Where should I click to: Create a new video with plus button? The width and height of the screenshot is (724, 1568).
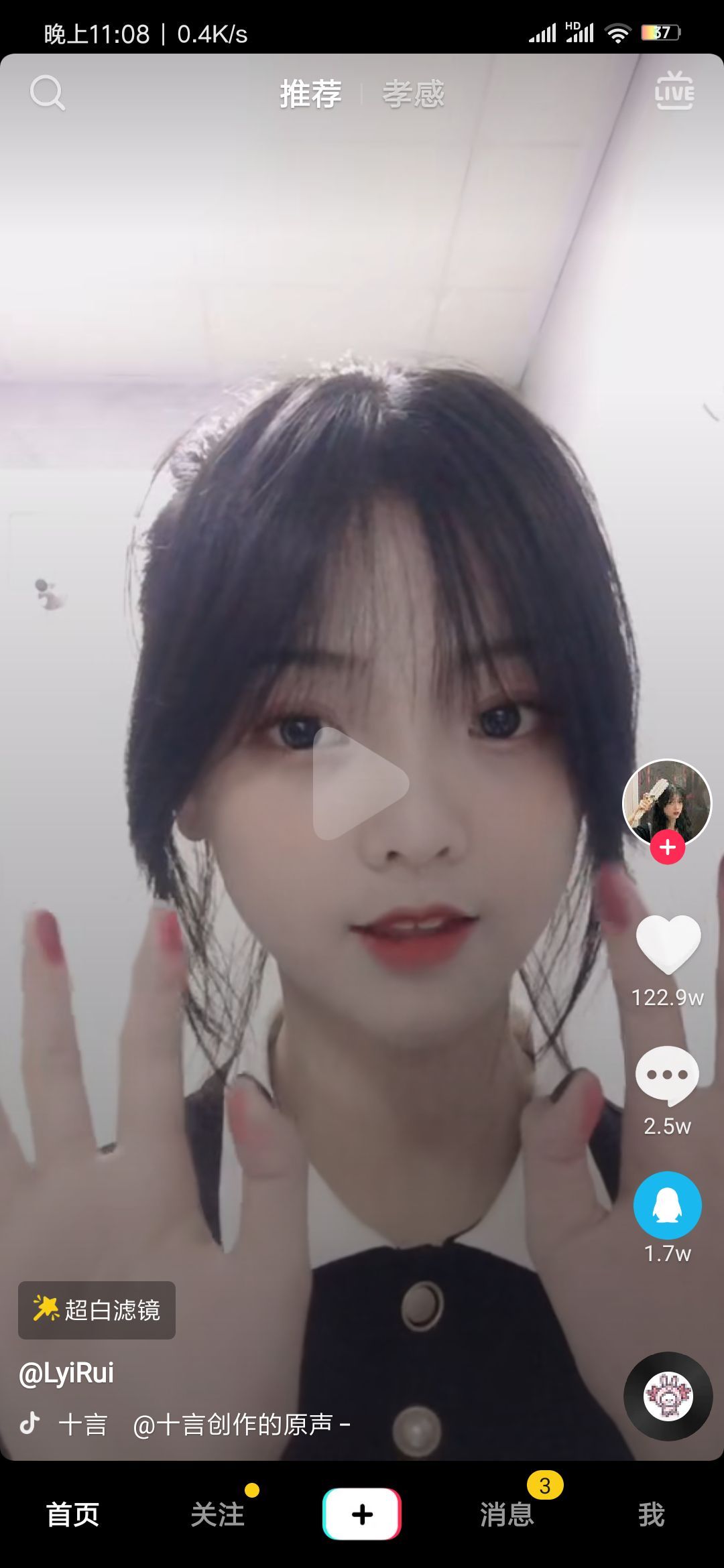pos(362,1514)
